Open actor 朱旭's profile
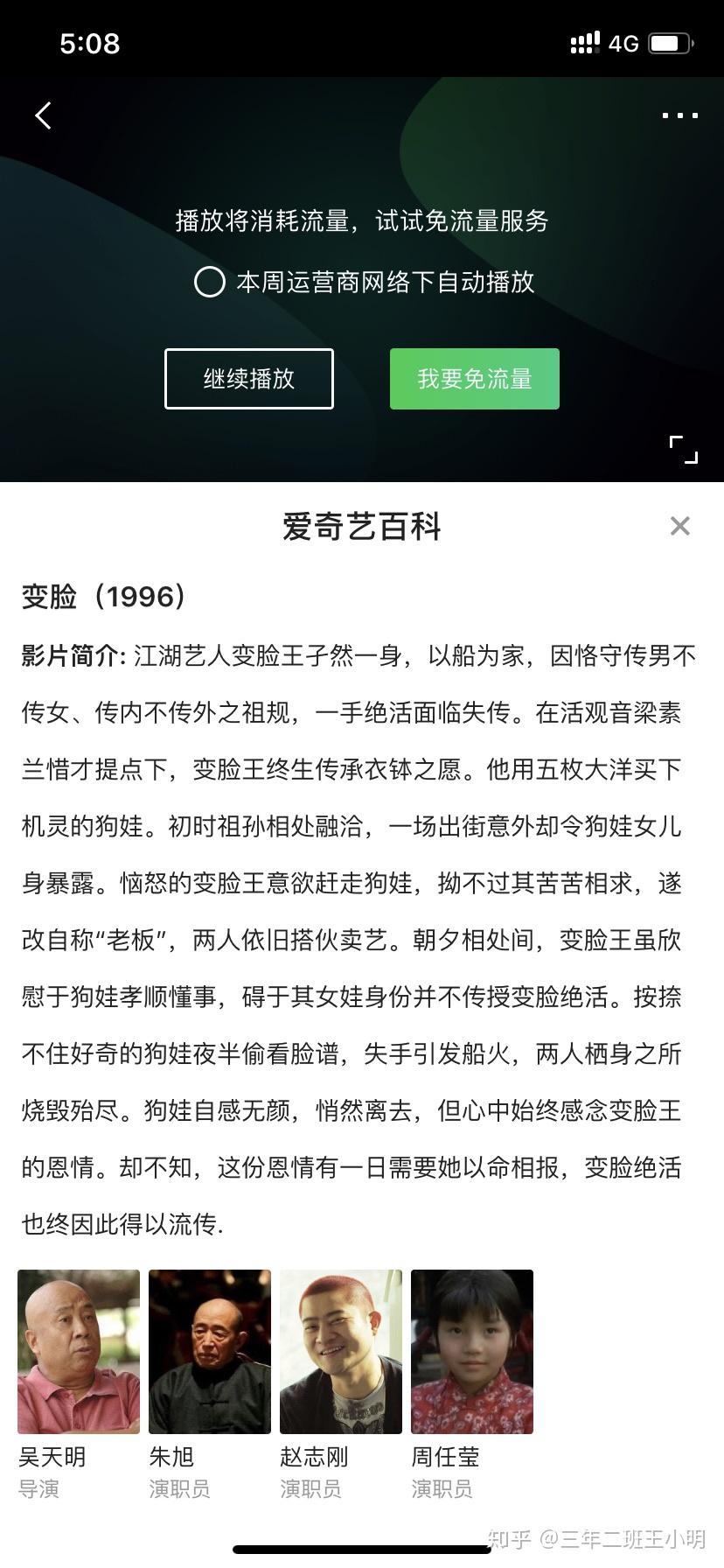The width and height of the screenshot is (724, 1568). tap(210, 1384)
